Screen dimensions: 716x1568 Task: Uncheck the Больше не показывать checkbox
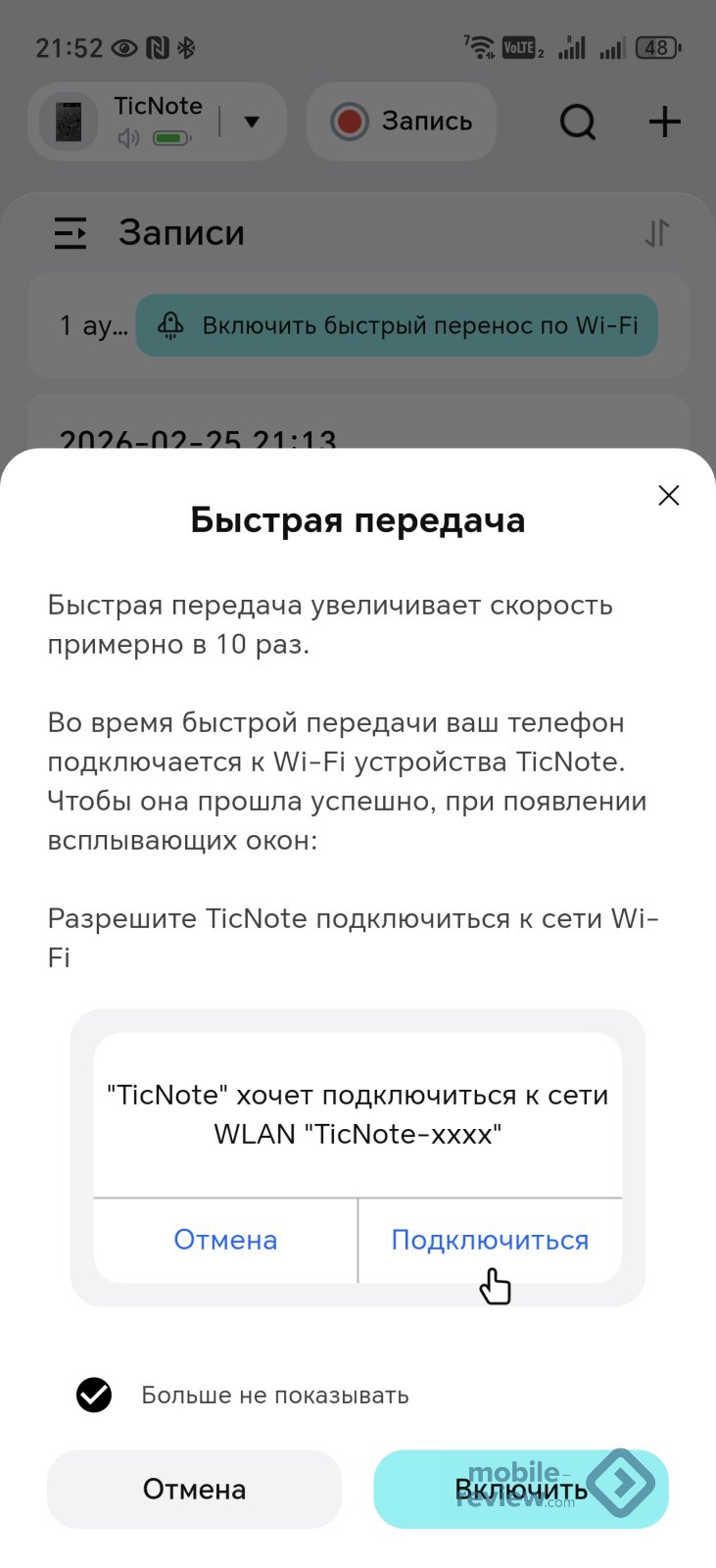[x=94, y=1395]
